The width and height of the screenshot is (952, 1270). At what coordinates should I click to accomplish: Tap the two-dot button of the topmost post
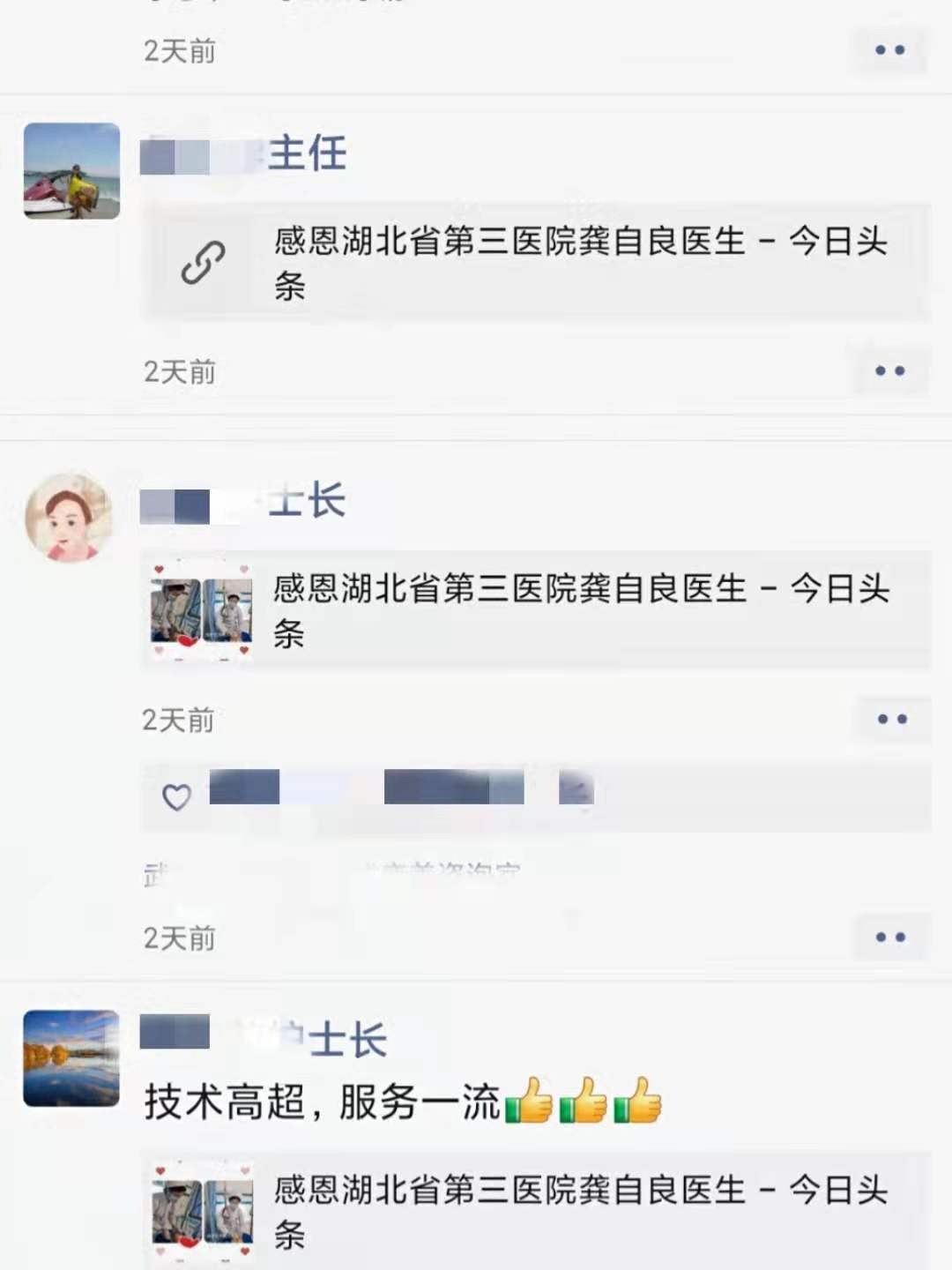889,50
